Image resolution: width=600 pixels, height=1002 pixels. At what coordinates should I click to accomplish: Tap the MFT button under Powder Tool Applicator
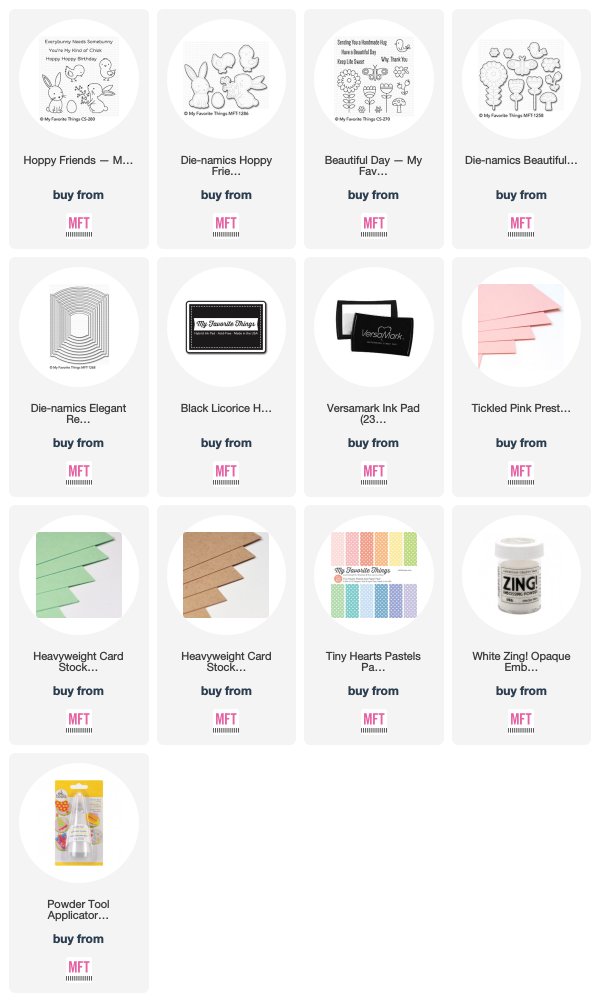pyautogui.click(x=79, y=969)
